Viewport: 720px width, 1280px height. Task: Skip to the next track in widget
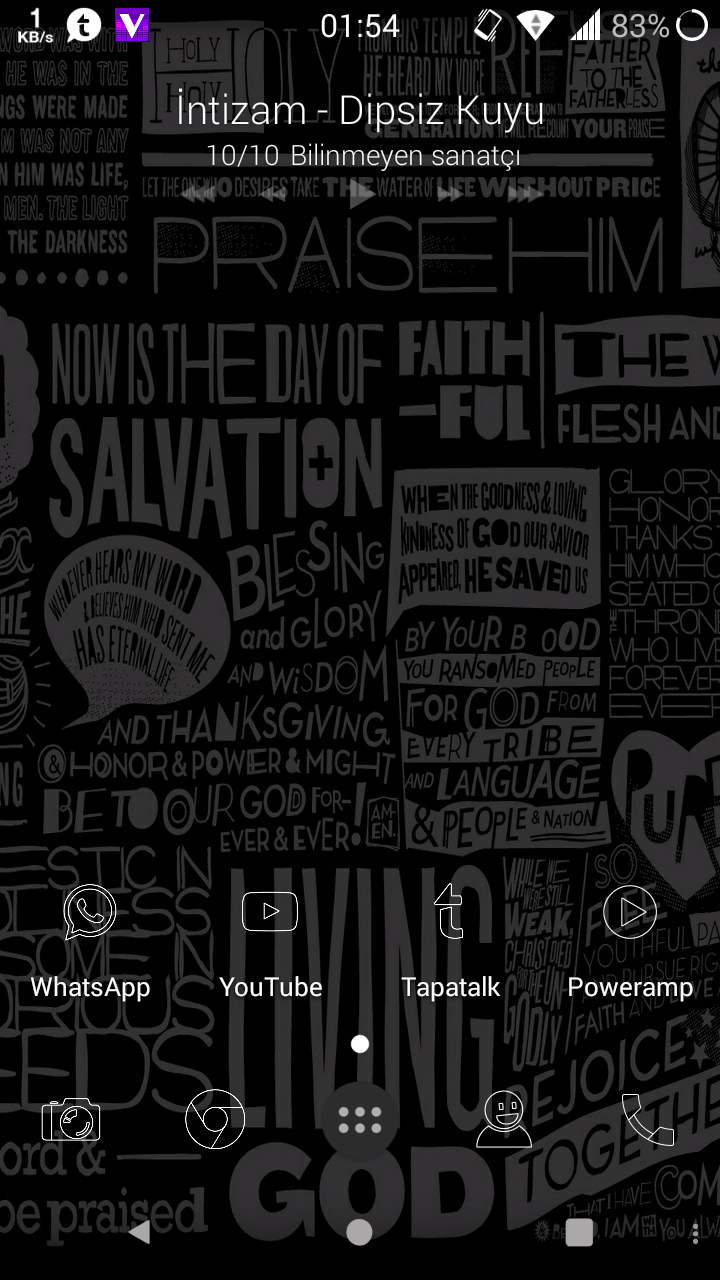[x=524, y=194]
